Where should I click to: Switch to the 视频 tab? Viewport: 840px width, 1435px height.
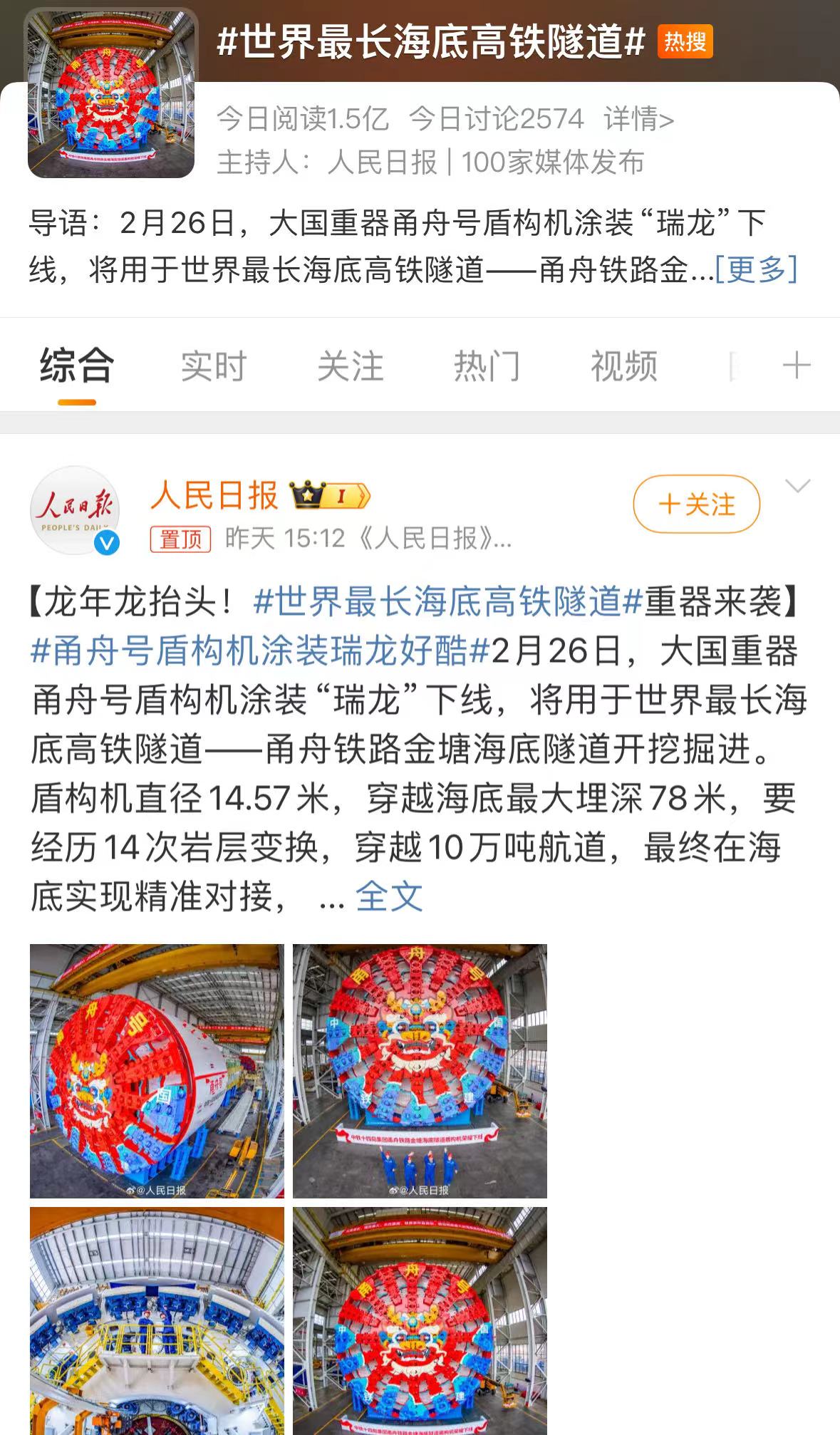pos(623,366)
